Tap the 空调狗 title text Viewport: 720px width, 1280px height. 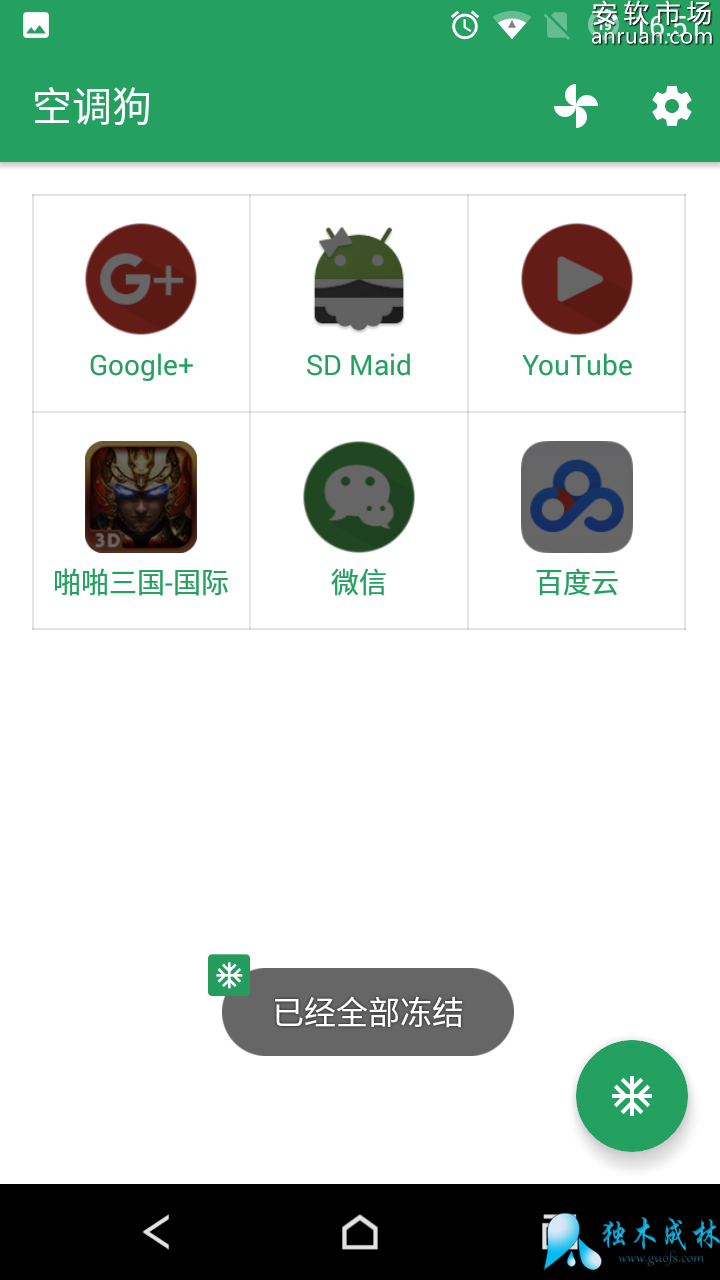pyautogui.click(x=92, y=105)
